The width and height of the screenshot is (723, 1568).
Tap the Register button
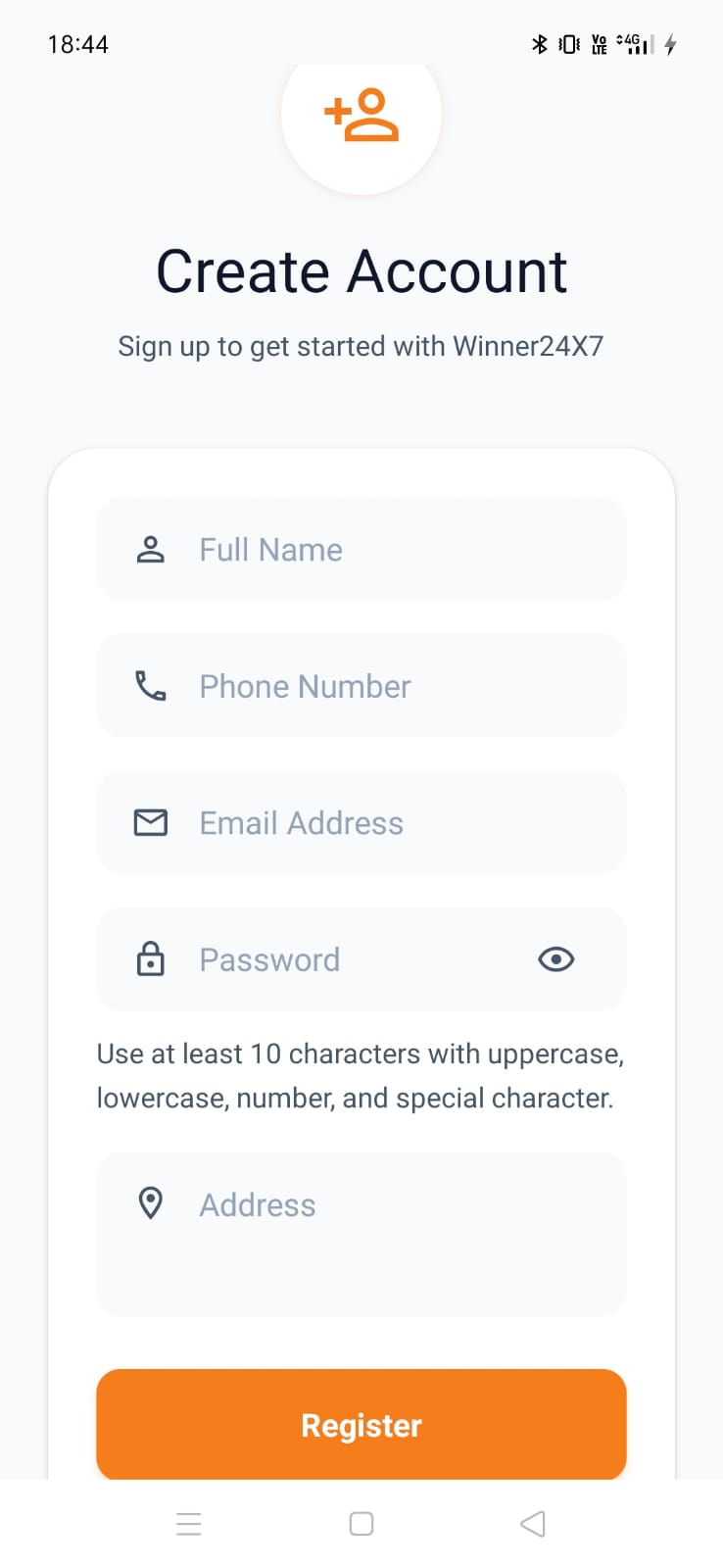361,1425
